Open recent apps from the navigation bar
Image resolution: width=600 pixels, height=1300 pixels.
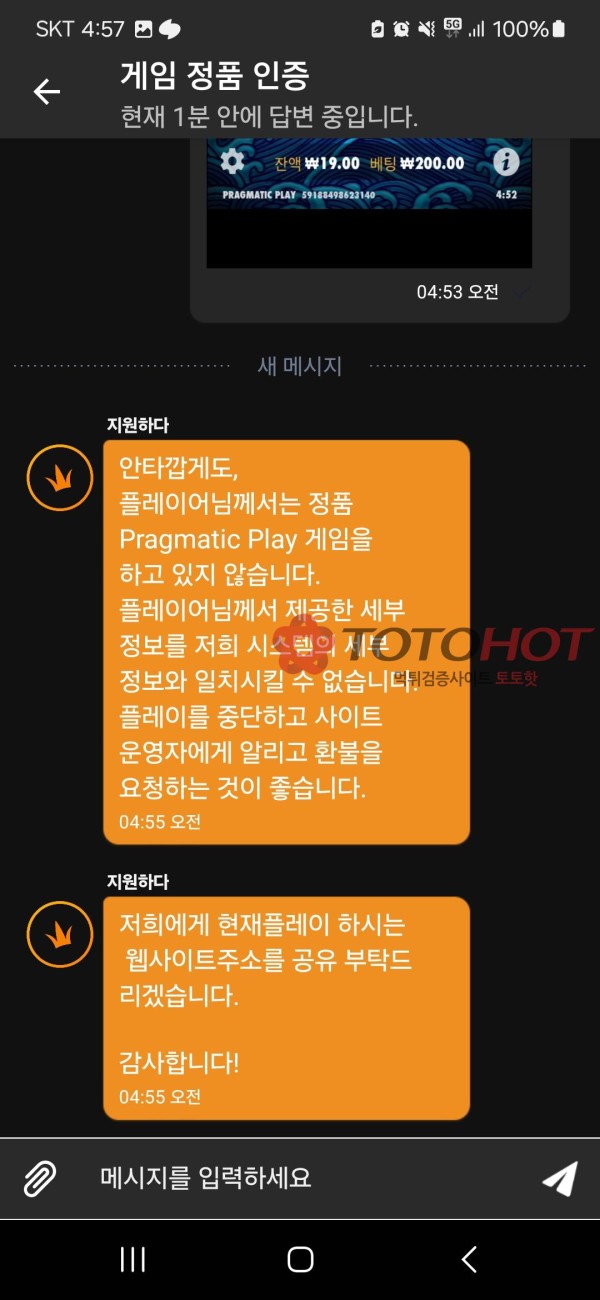(133, 1259)
